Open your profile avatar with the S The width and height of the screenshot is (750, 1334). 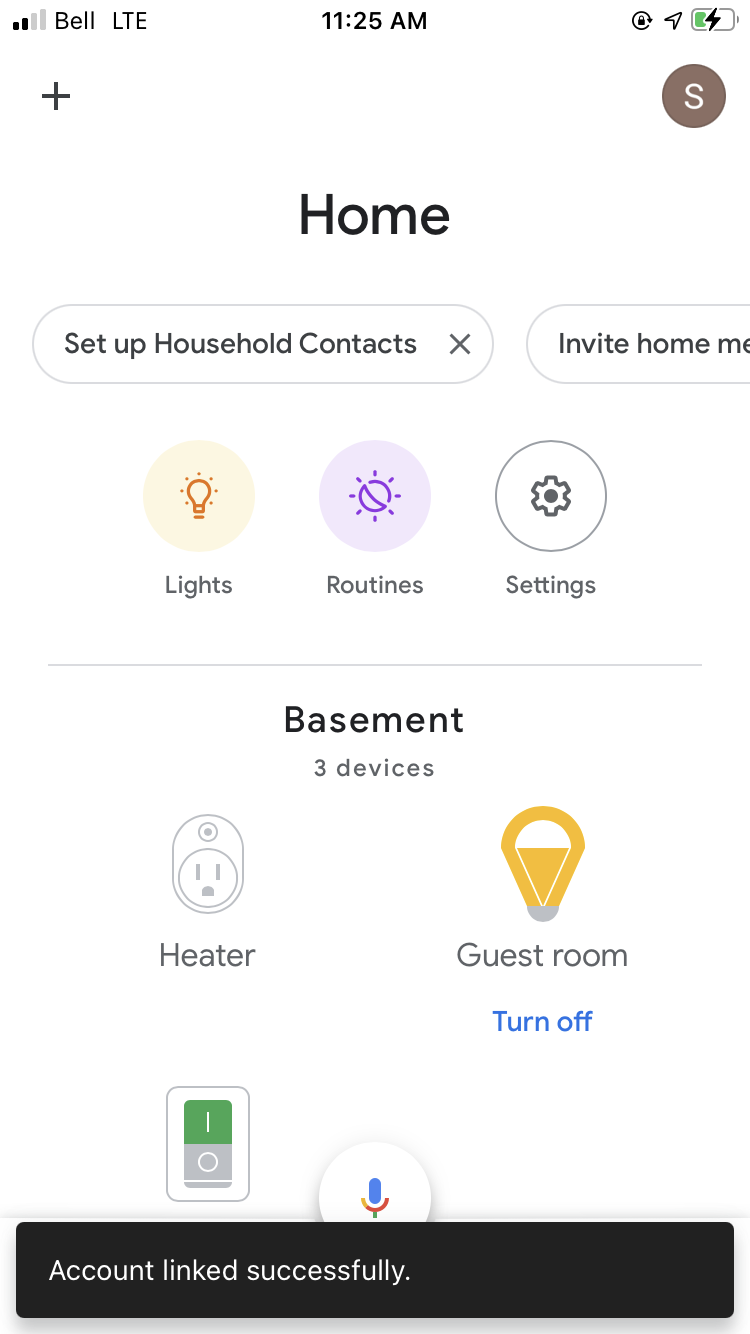coord(693,96)
